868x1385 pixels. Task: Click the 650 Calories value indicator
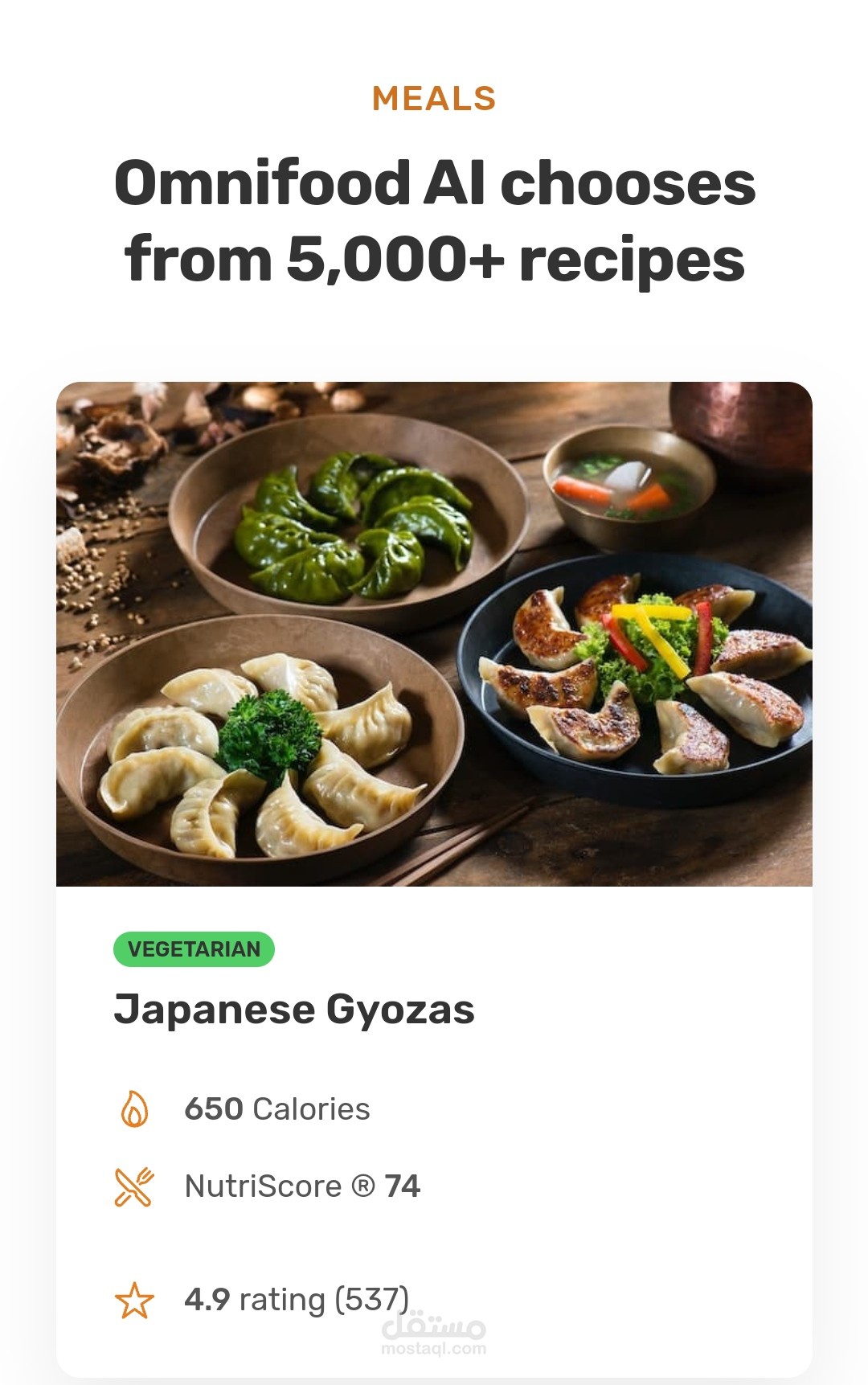[277, 1108]
